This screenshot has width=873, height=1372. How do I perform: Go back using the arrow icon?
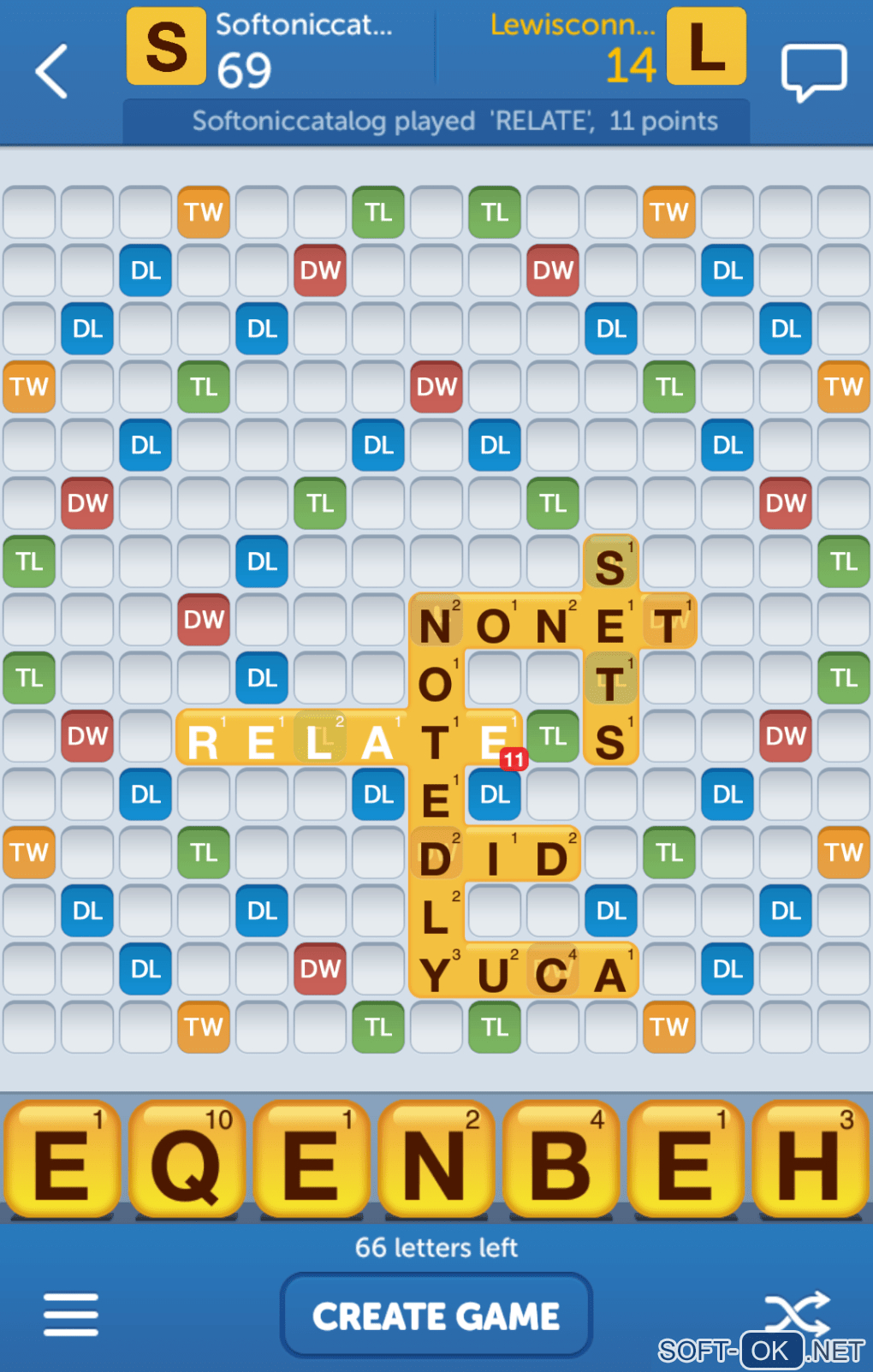(51, 72)
